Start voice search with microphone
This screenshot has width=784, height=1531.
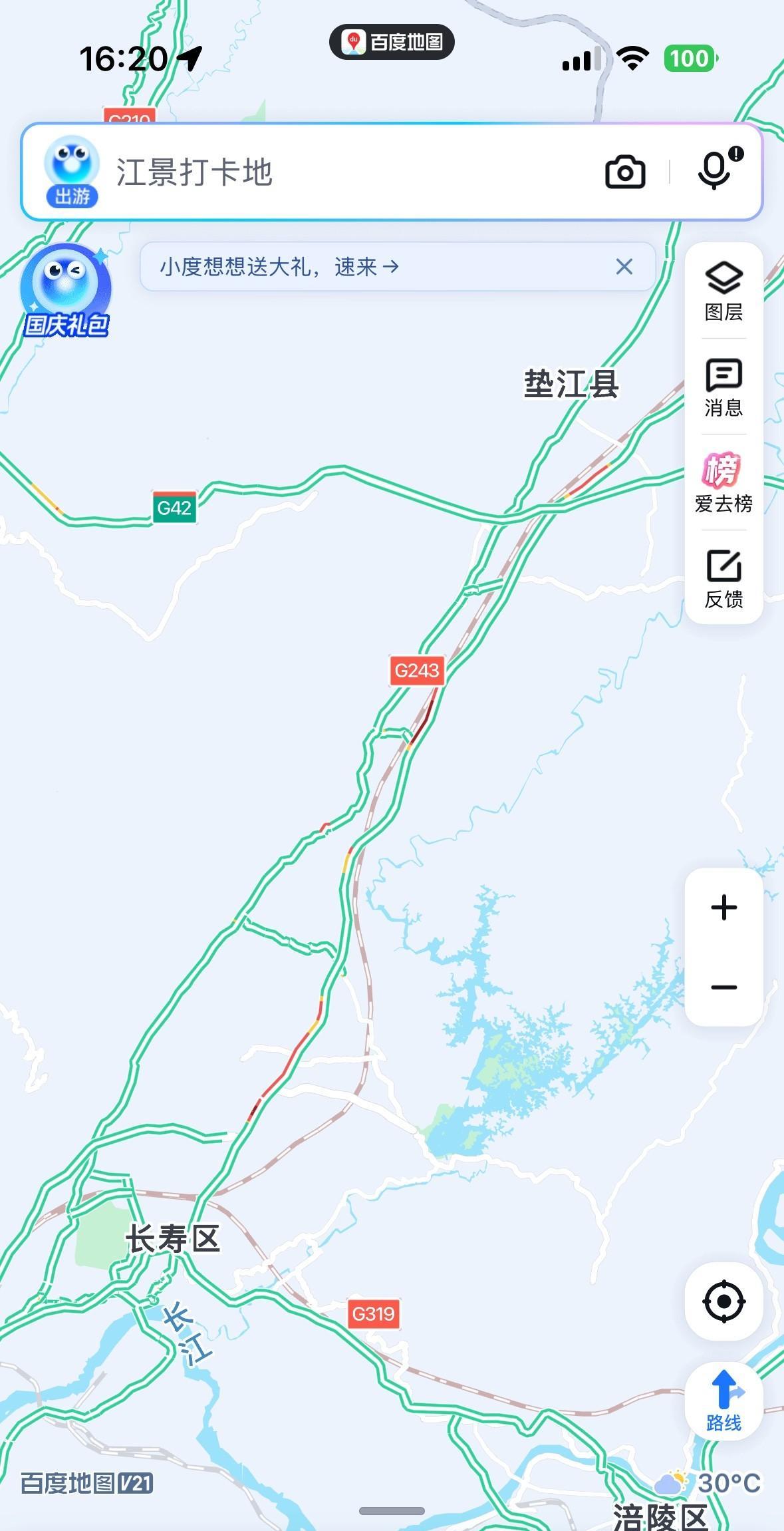(715, 170)
